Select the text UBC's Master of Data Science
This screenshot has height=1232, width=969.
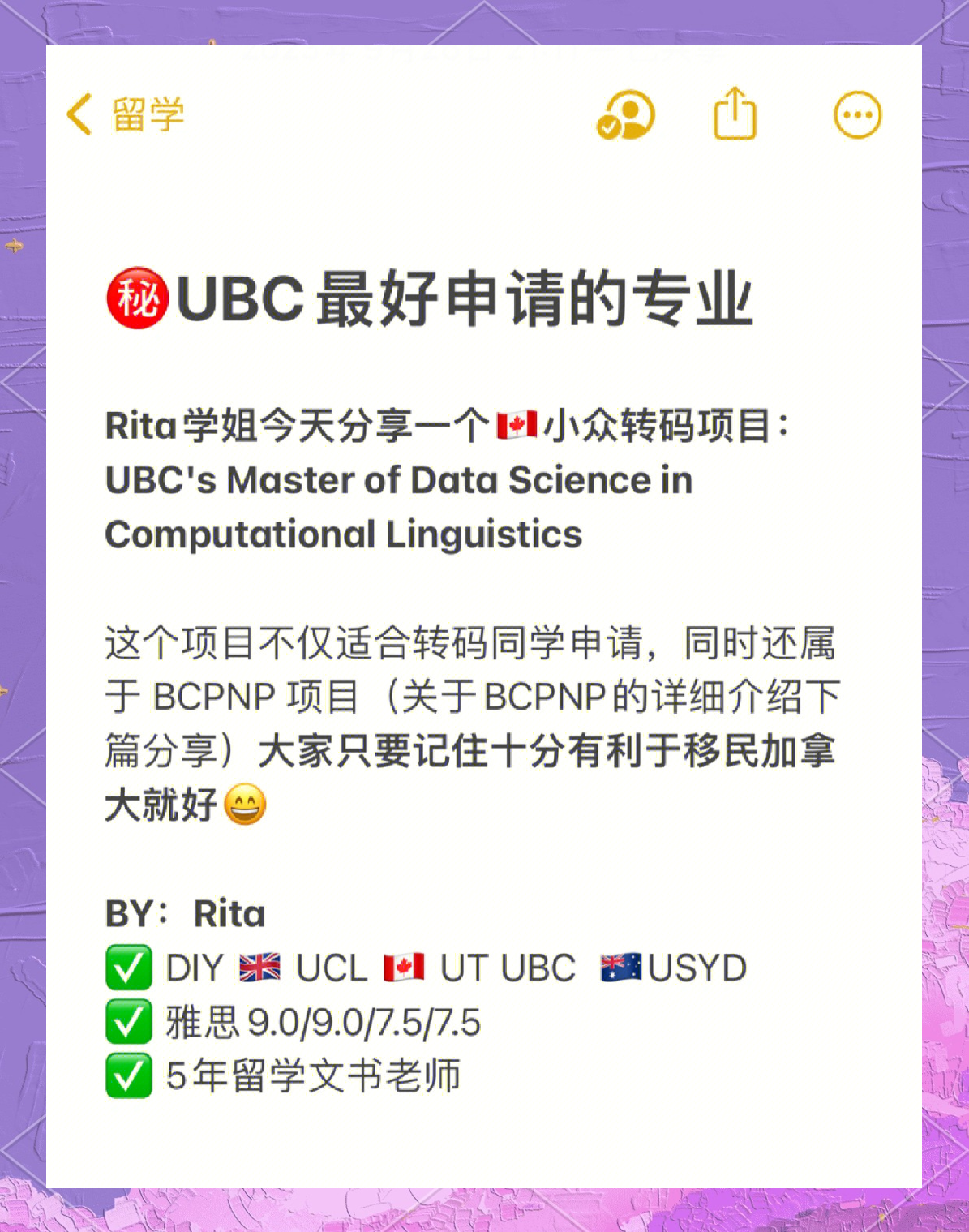pos(399,479)
